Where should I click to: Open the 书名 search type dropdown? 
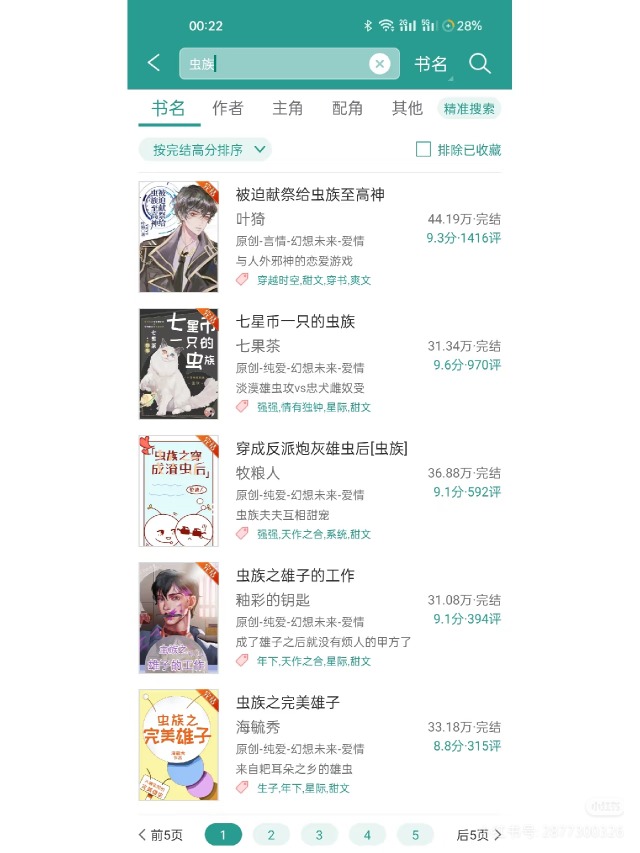click(x=432, y=64)
